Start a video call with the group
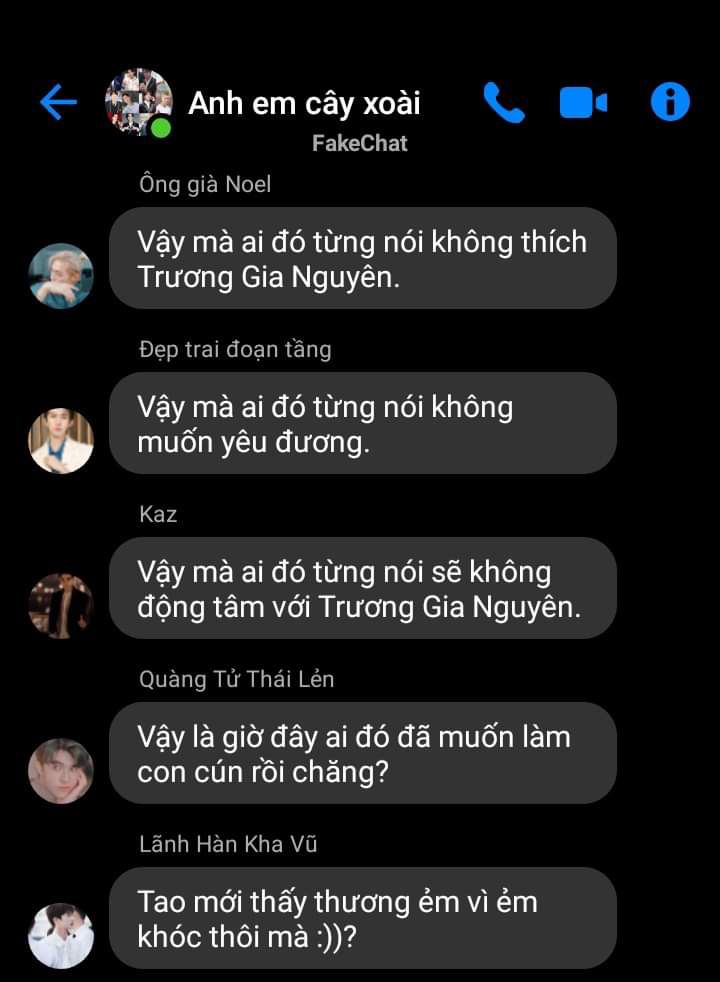Viewport: 720px width, 982px height. click(x=583, y=102)
